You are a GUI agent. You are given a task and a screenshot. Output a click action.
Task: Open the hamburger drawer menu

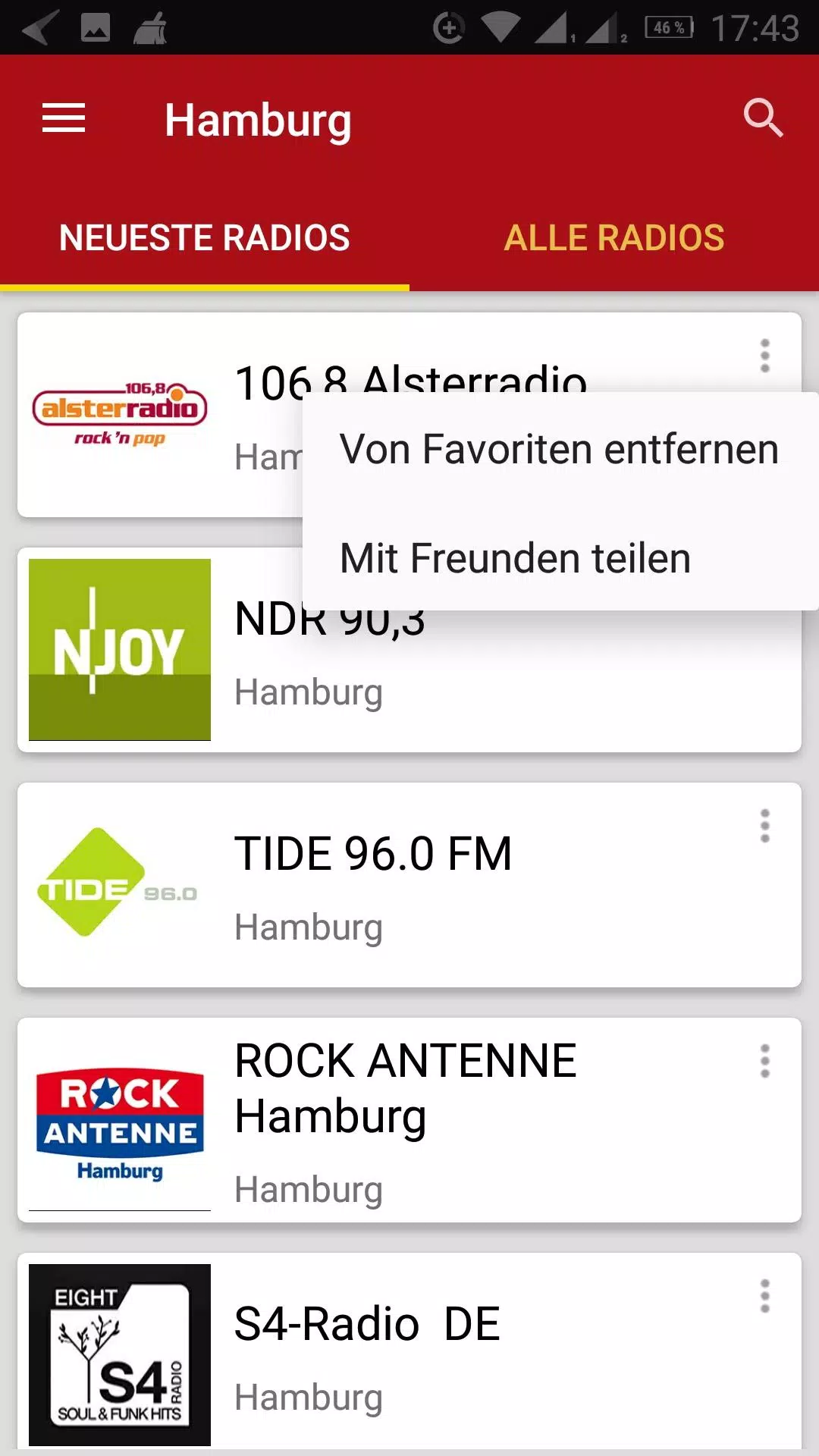click(x=64, y=118)
